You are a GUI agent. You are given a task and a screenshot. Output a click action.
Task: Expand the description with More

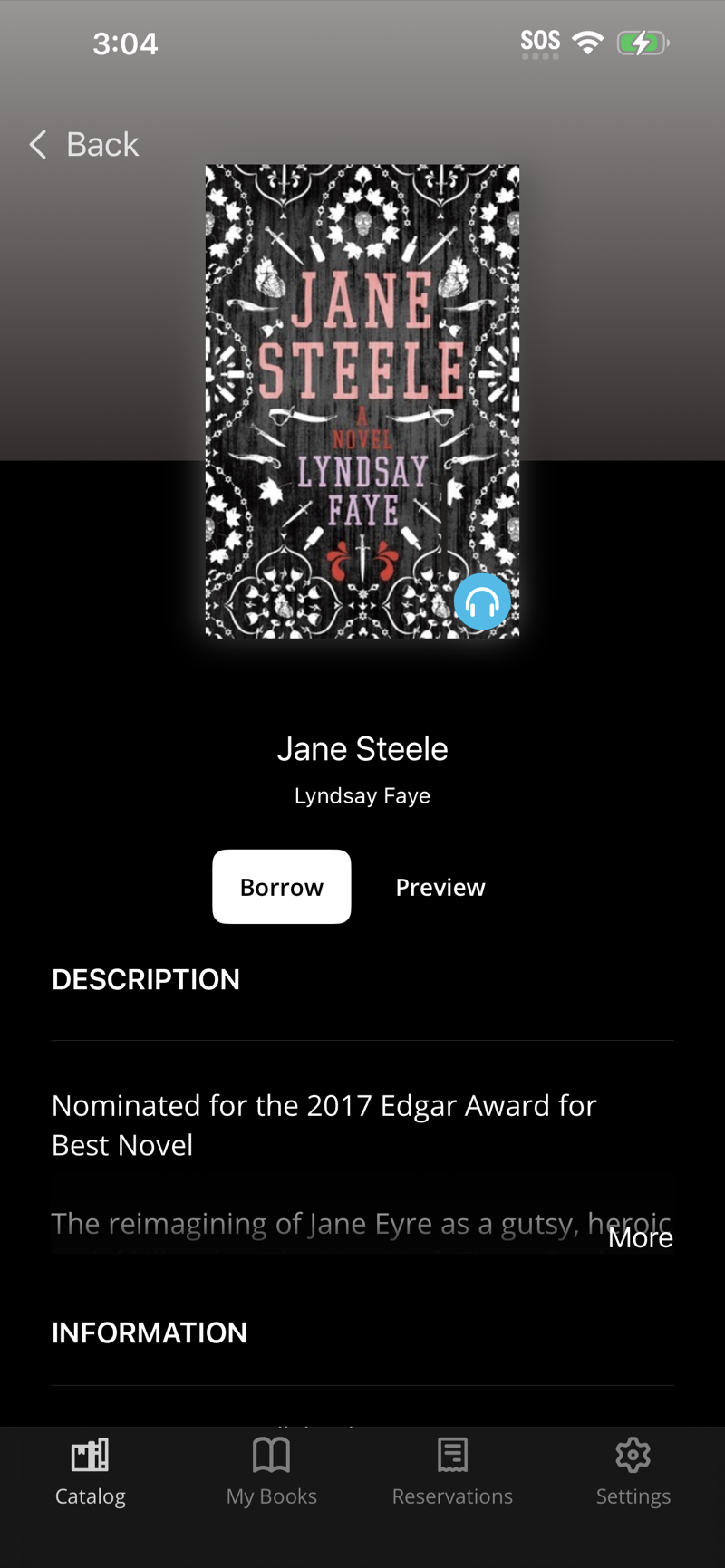coord(640,1237)
